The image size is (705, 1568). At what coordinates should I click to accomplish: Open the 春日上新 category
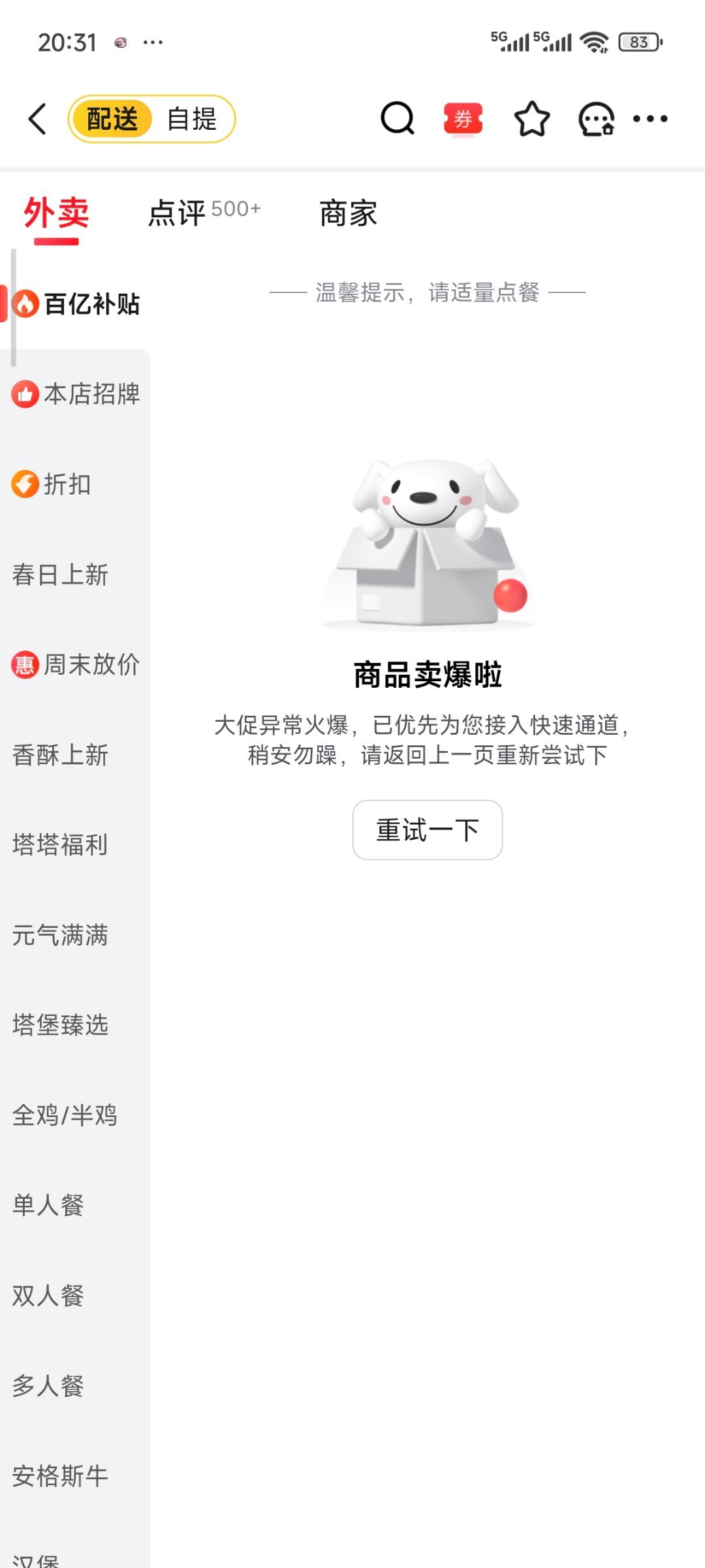(x=60, y=575)
